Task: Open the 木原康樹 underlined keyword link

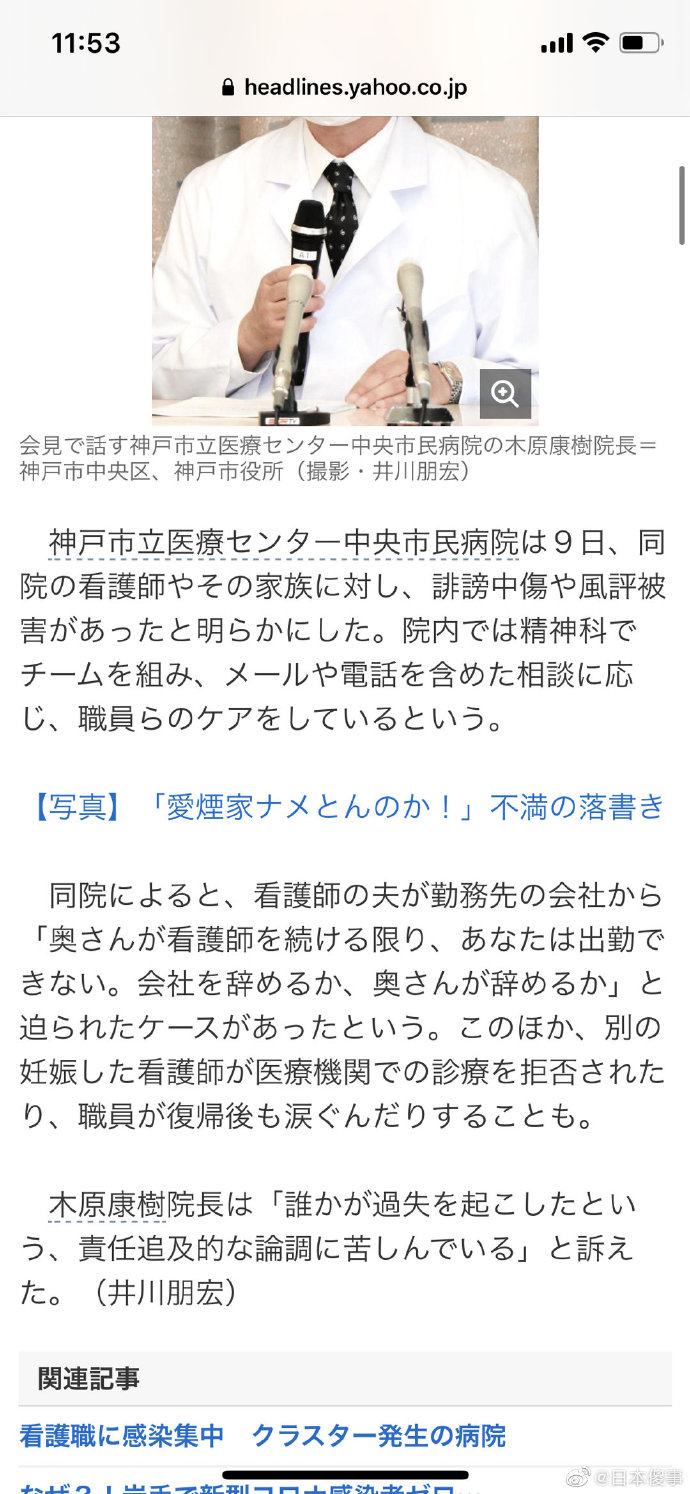Action: [x=107, y=1205]
